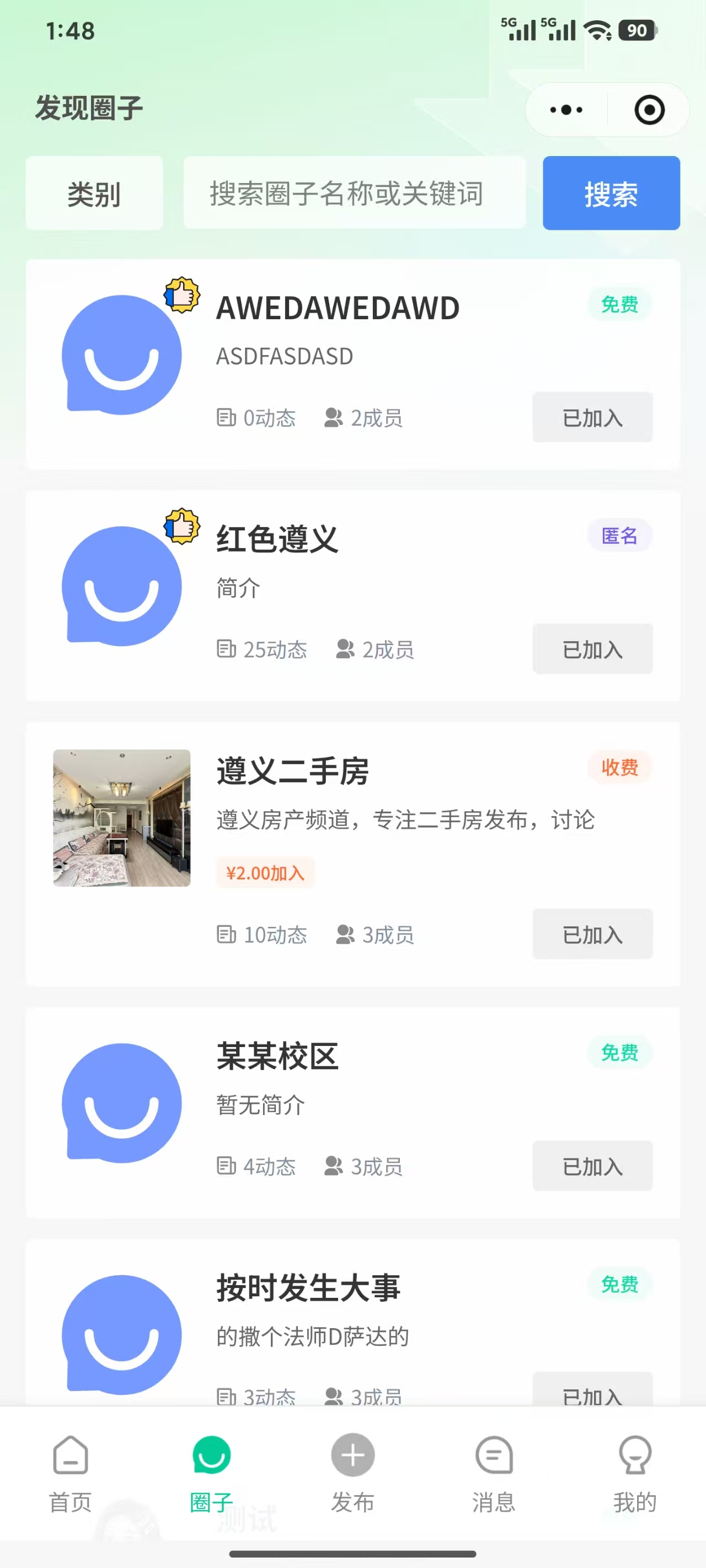
Task: Tap the blue 搜索 button
Action: 611,194
